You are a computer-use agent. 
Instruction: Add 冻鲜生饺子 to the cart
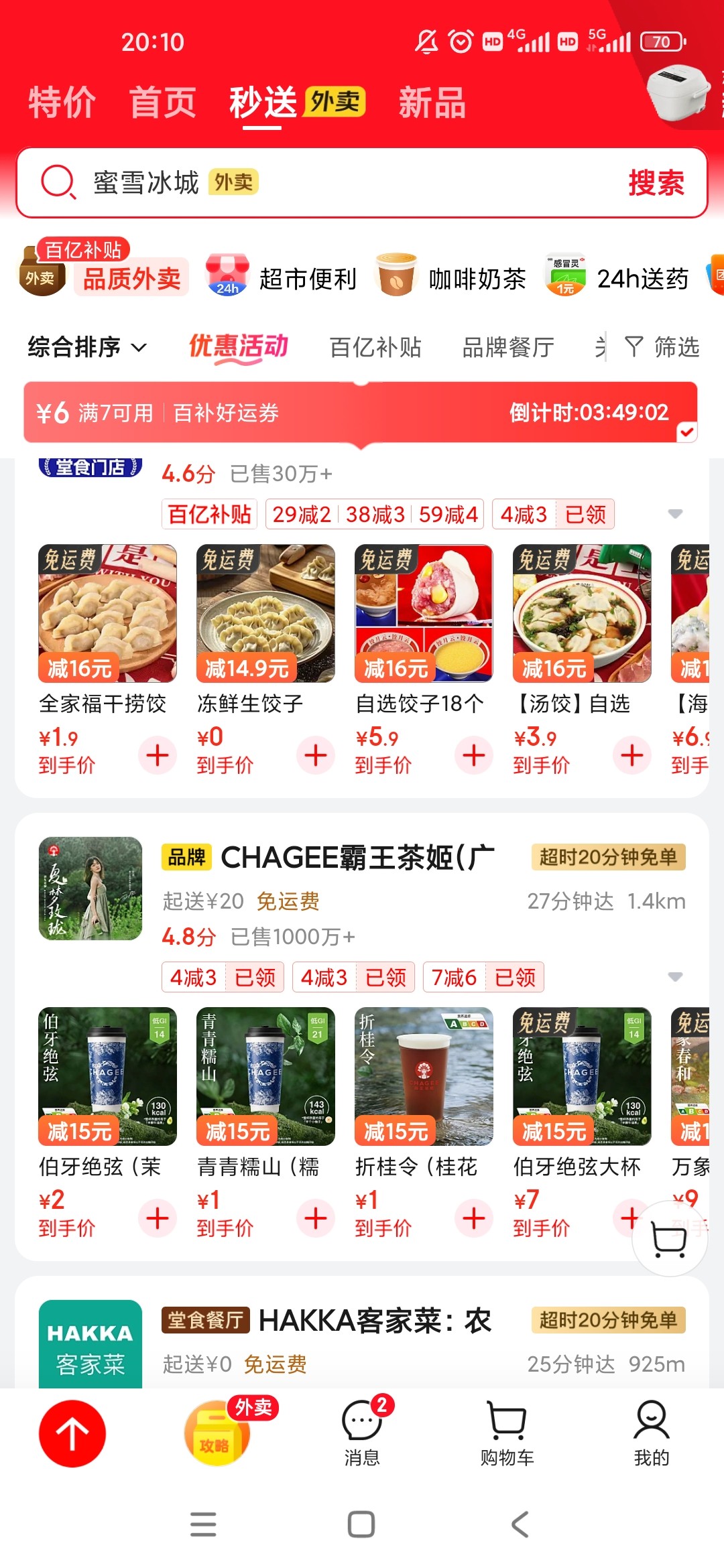(x=316, y=755)
